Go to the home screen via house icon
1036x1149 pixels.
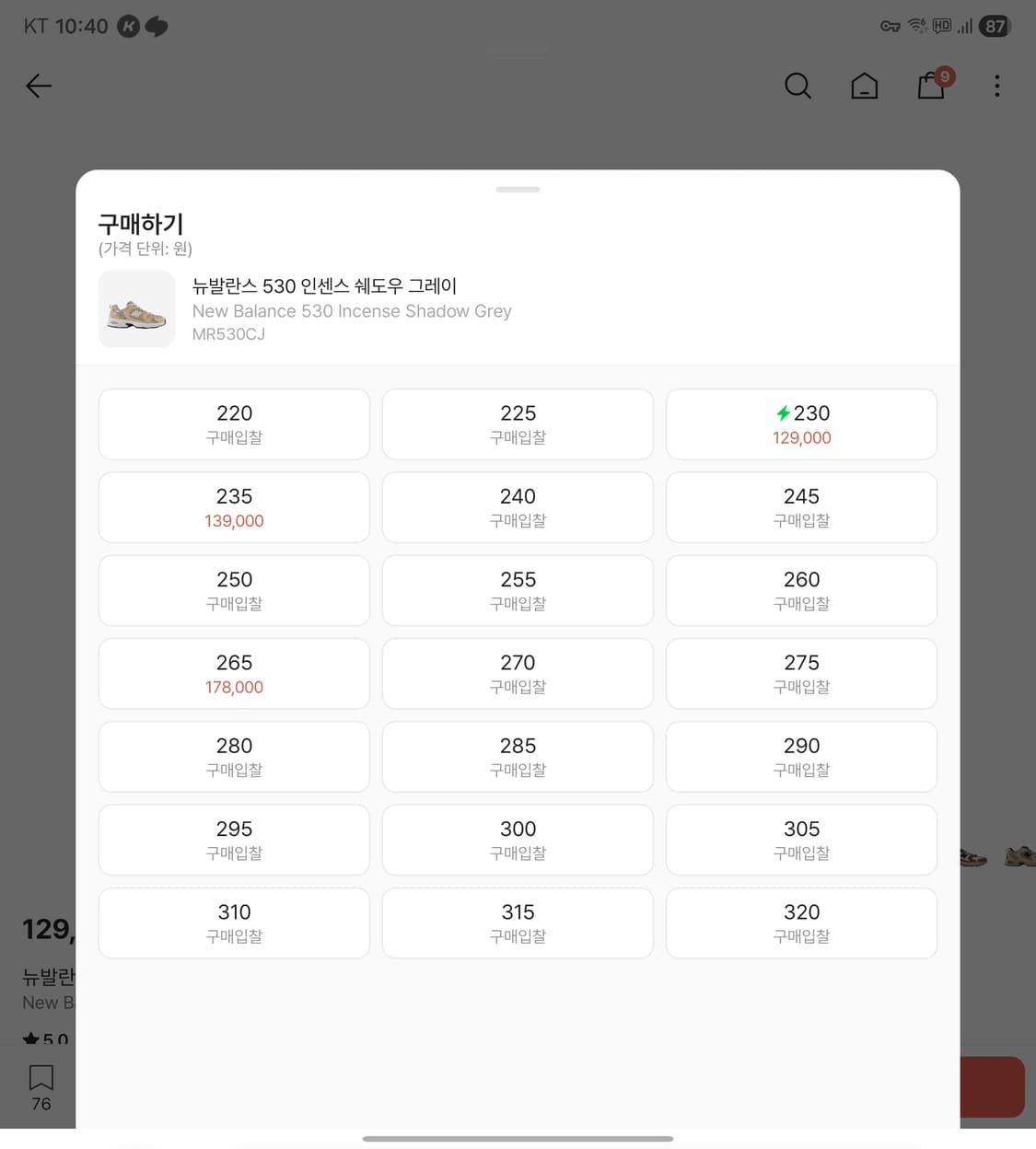point(864,86)
